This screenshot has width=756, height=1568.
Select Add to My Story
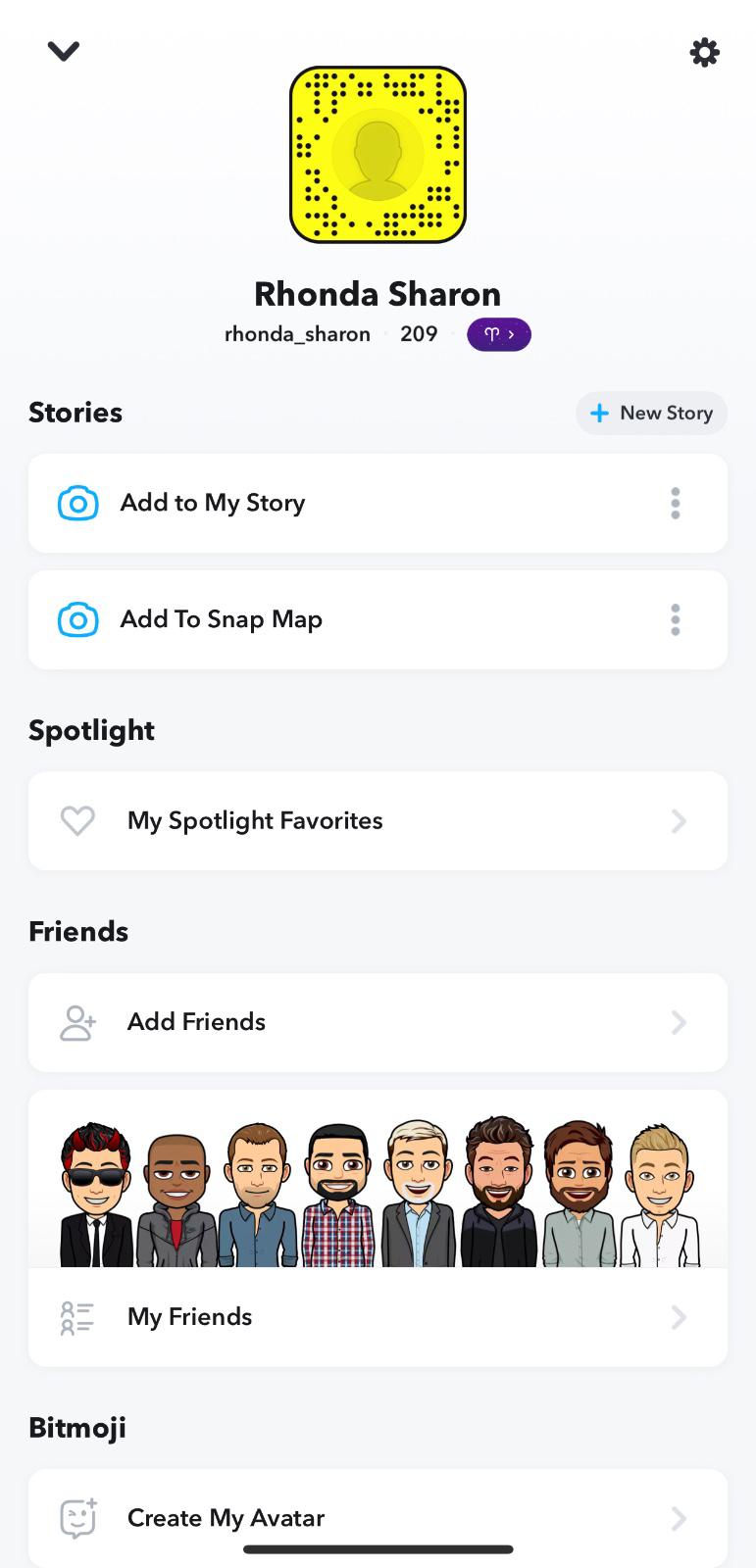coord(213,503)
